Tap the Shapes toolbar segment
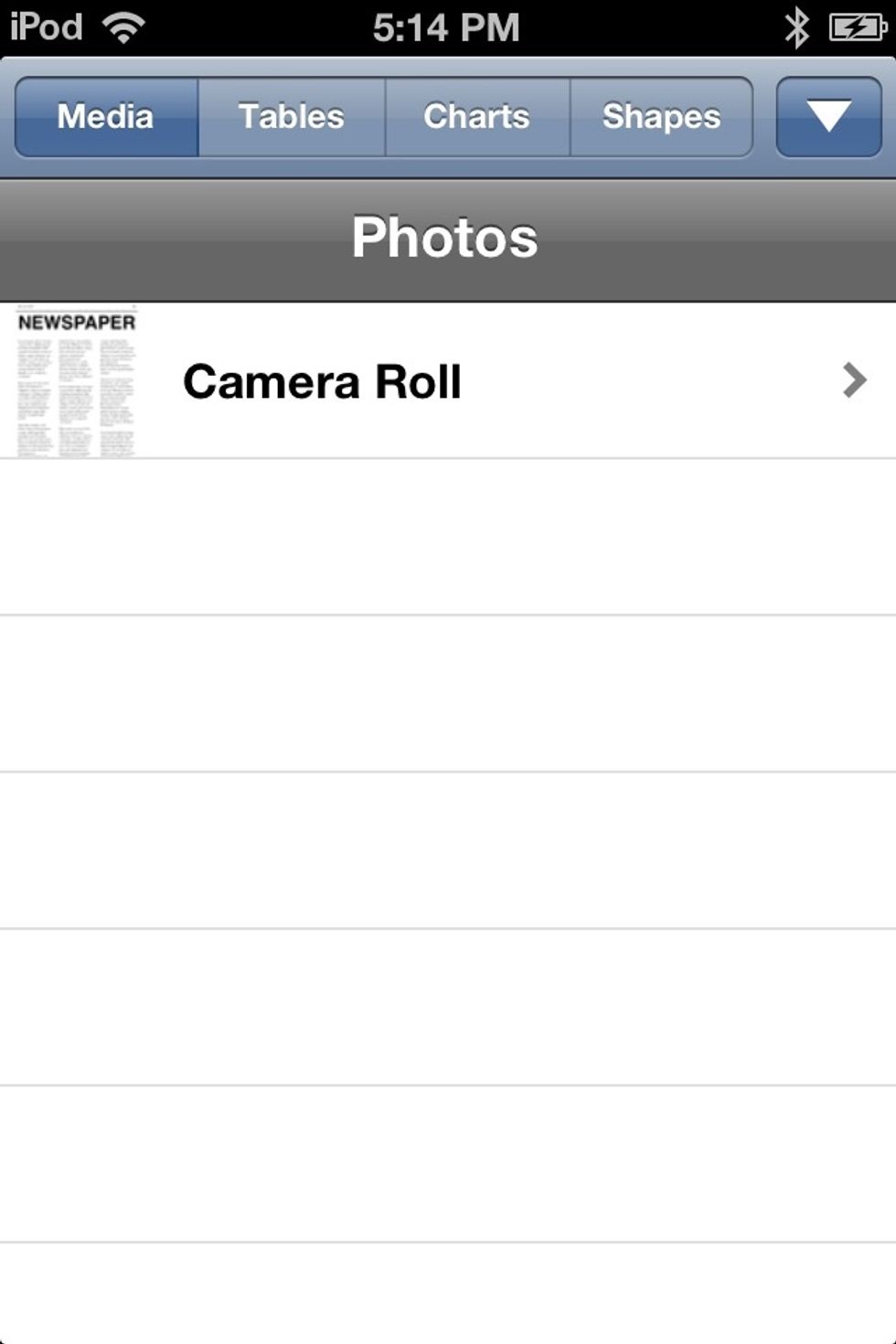This screenshot has height=1344, width=896. click(660, 116)
